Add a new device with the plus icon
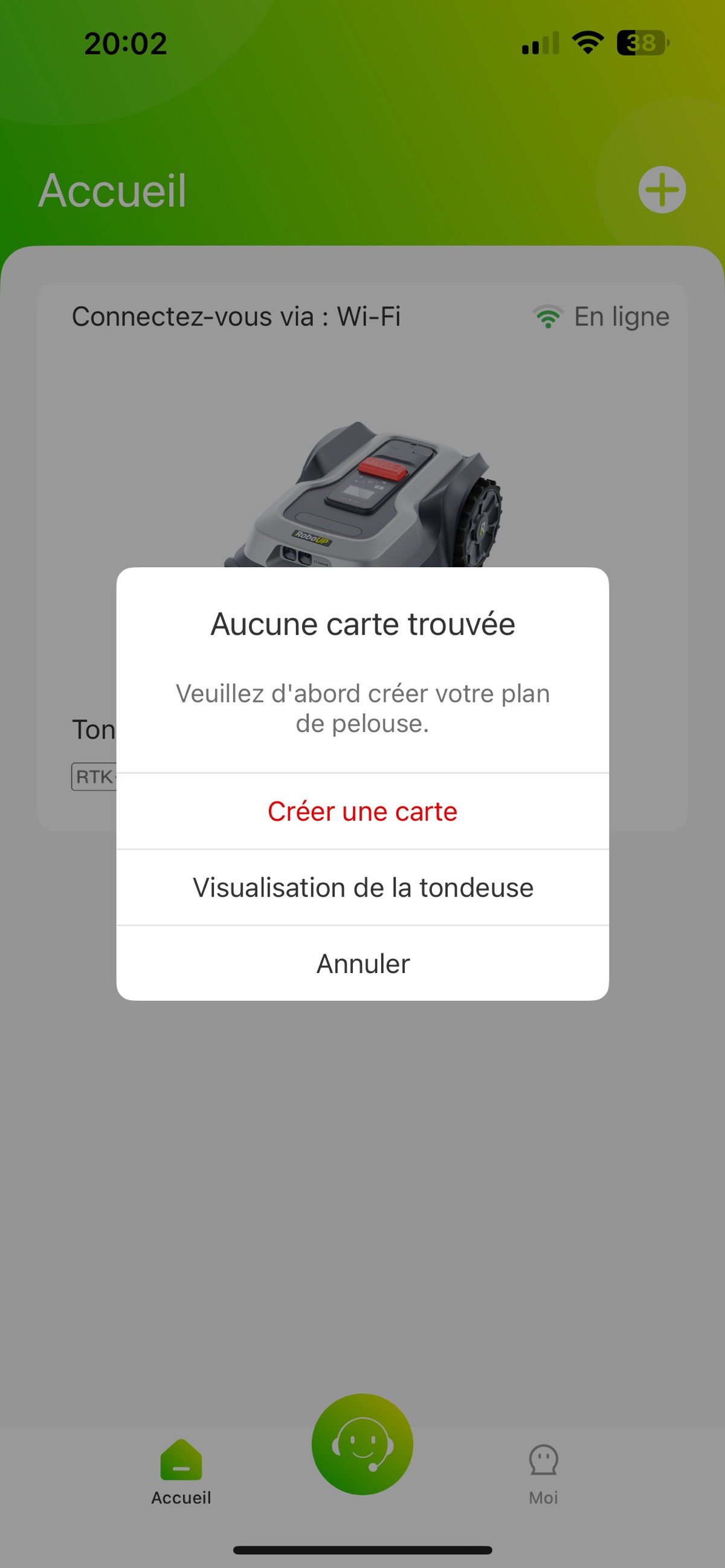725x1568 pixels. point(662,190)
